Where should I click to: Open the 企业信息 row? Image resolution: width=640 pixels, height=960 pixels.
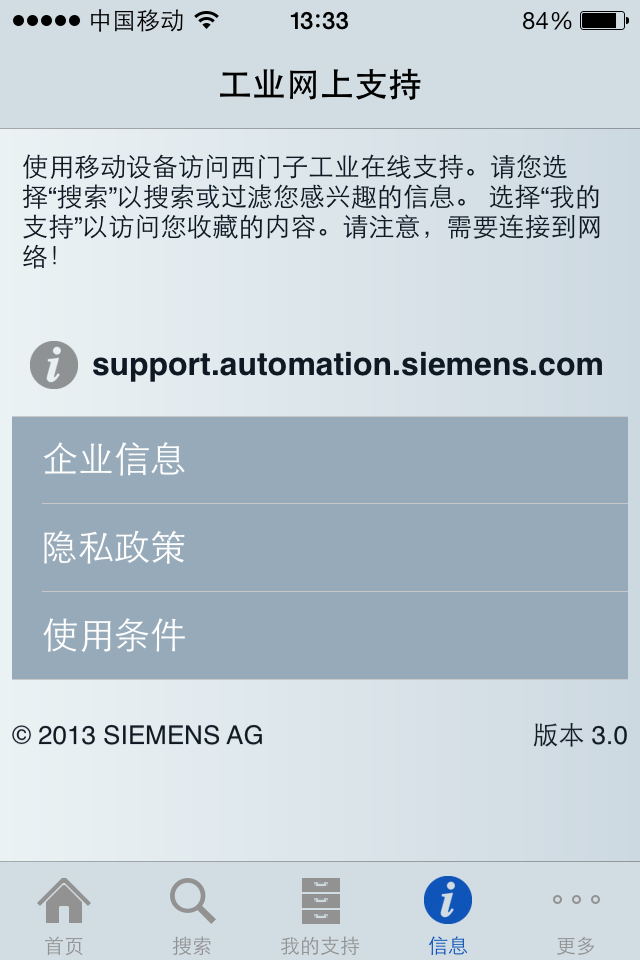pyautogui.click(x=320, y=460)
